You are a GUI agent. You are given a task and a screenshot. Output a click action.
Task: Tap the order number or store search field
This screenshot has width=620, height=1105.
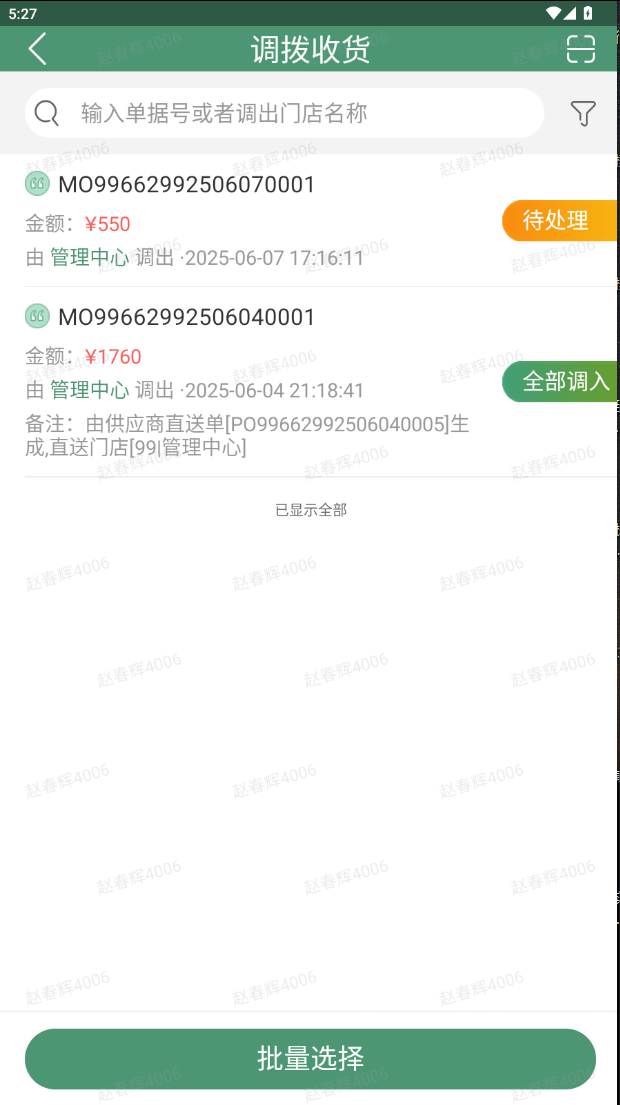[x=285, y=113]
